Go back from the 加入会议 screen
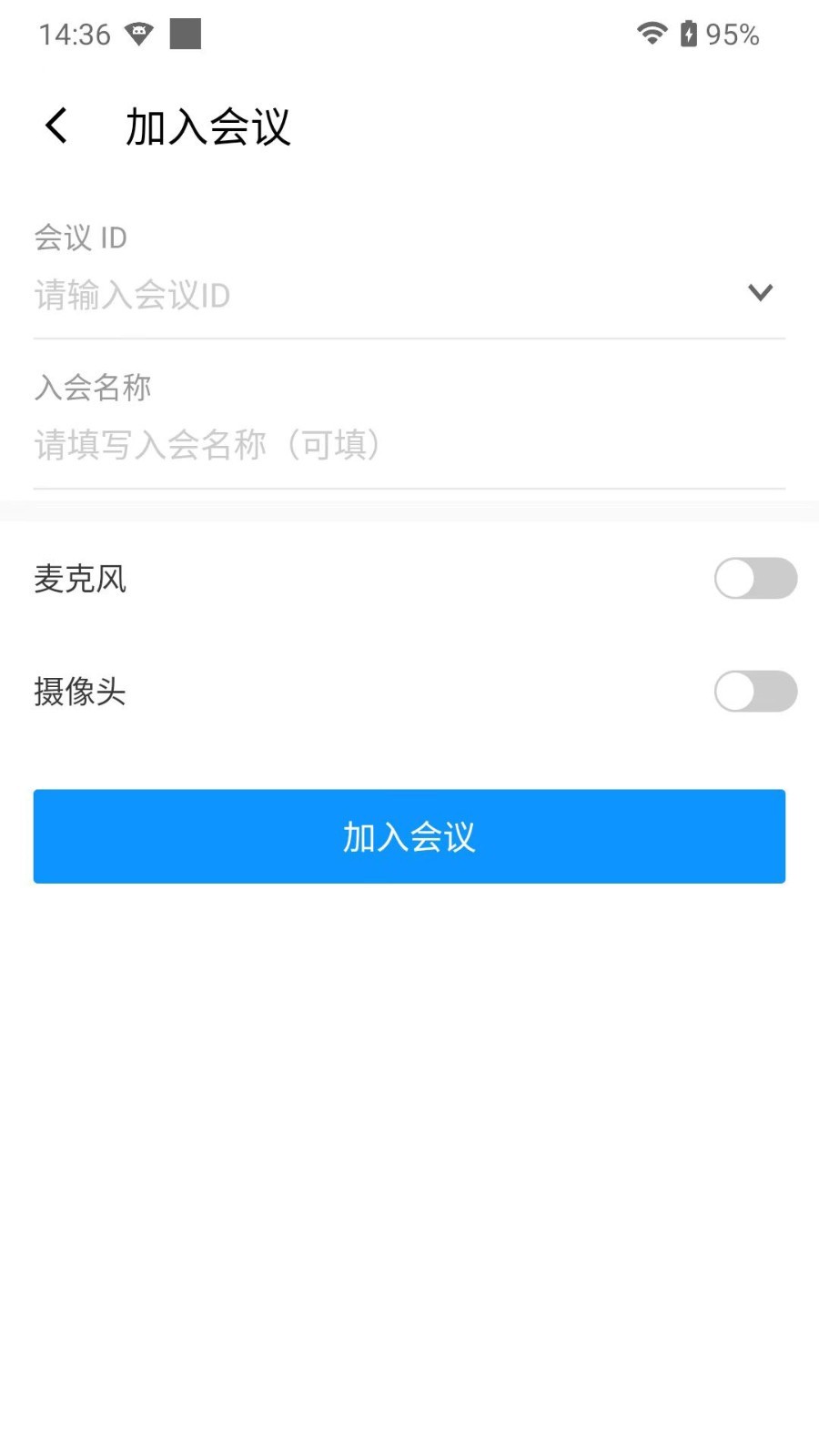The image size is (819, 1456). (x=56, y=126)
